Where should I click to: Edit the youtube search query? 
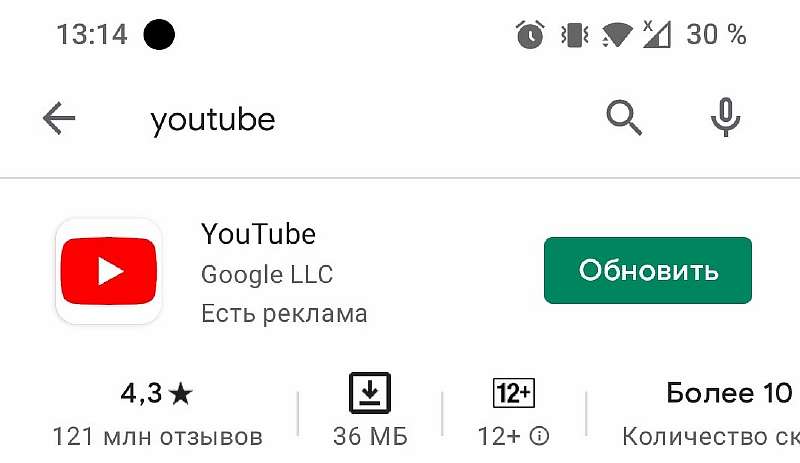[x=212, y=120]
